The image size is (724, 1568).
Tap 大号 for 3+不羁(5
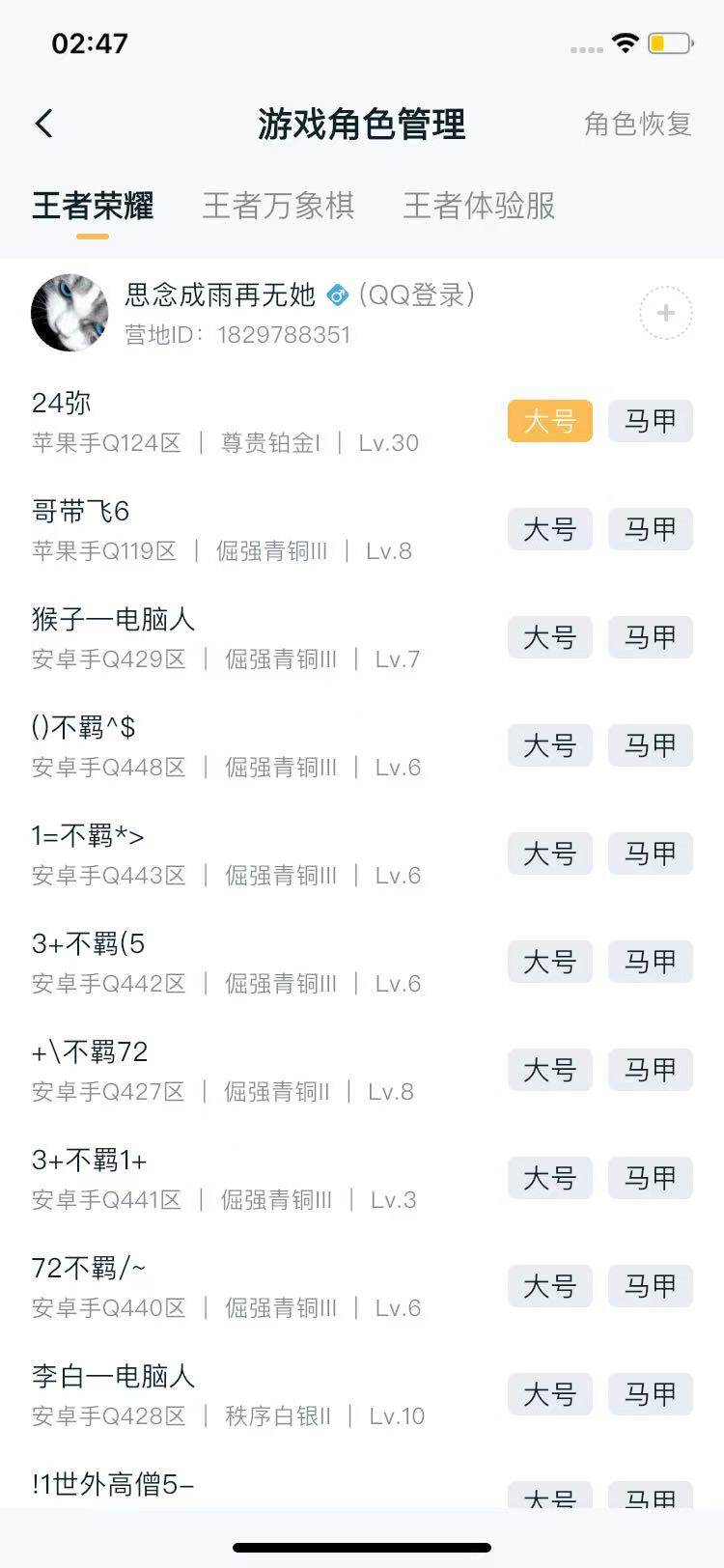click(549, 962)
